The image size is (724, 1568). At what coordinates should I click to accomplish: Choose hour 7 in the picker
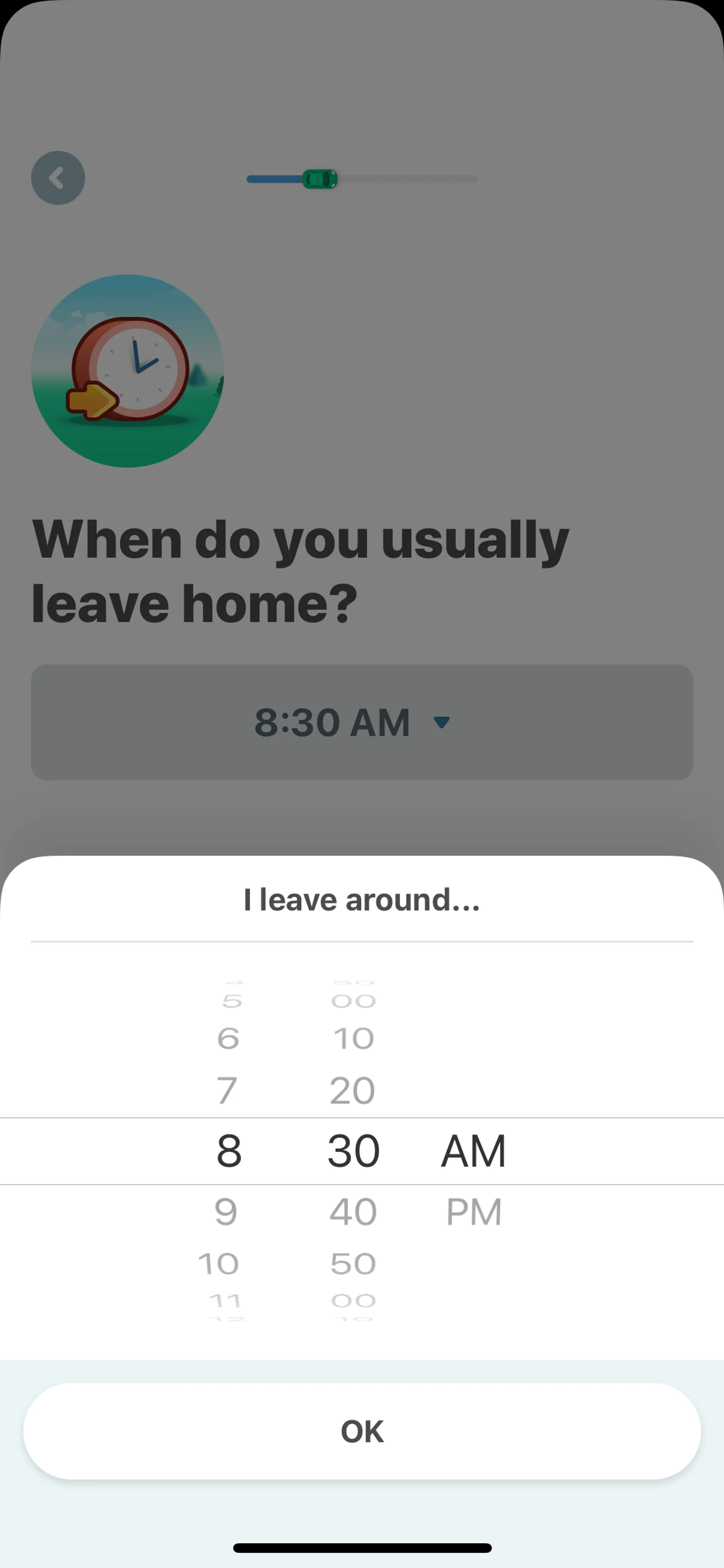227,1090
